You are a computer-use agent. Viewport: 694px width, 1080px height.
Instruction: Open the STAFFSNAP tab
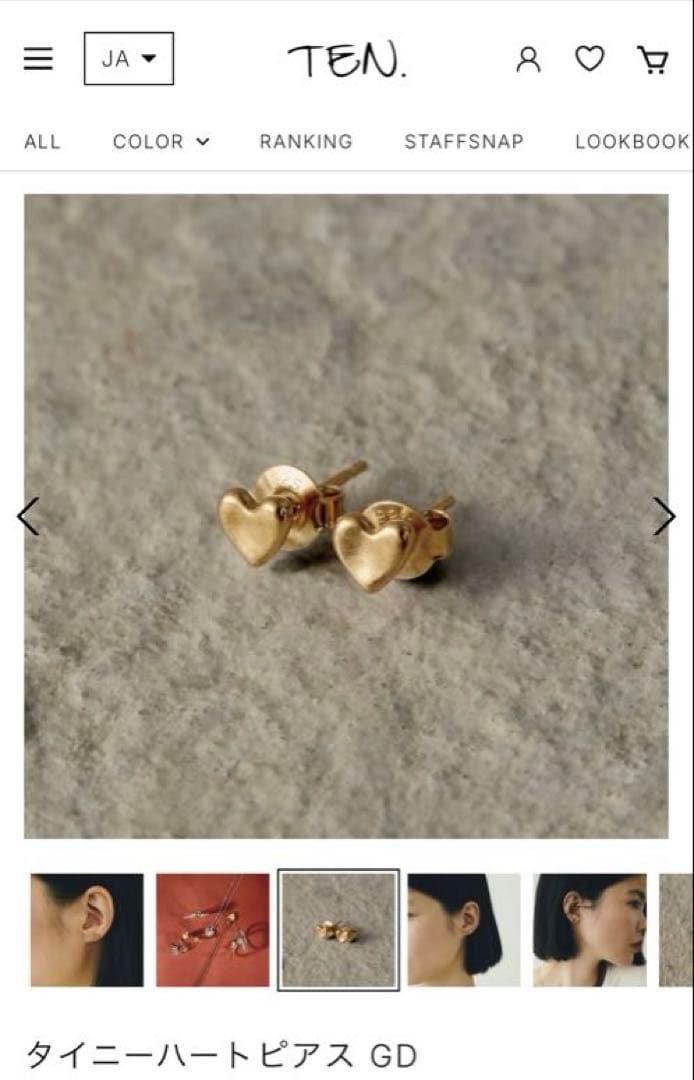coord(463,142)
